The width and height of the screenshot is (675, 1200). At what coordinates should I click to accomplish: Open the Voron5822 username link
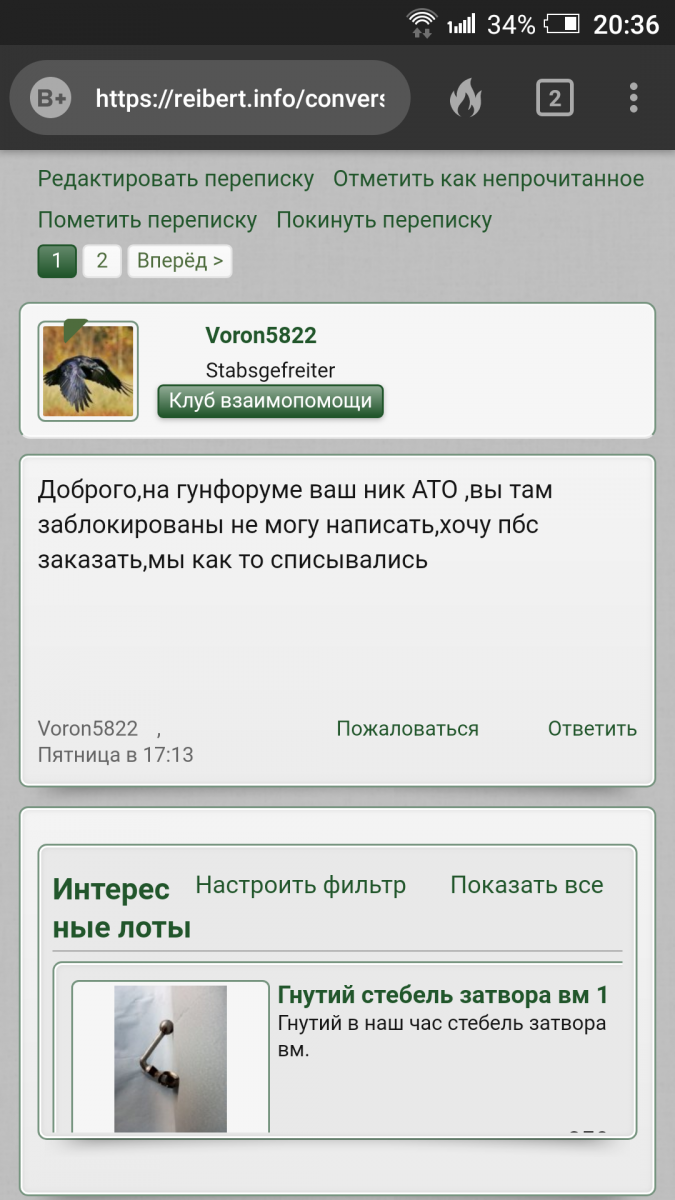click(x=261, y=336)
